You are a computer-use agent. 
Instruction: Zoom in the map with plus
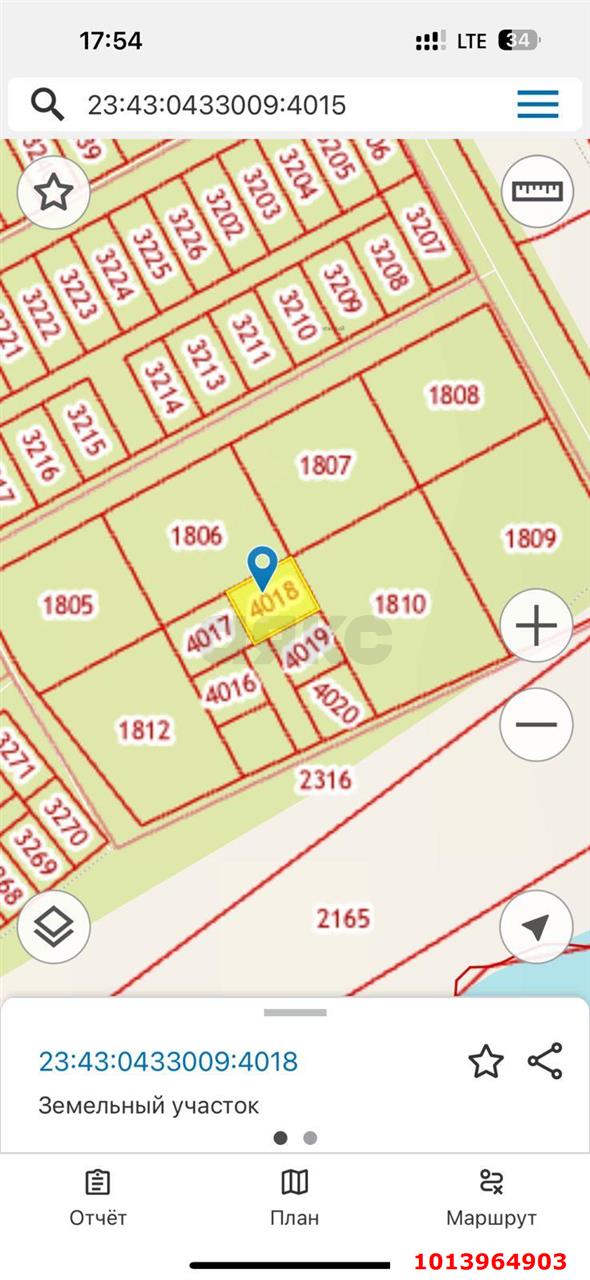[536, 627]
